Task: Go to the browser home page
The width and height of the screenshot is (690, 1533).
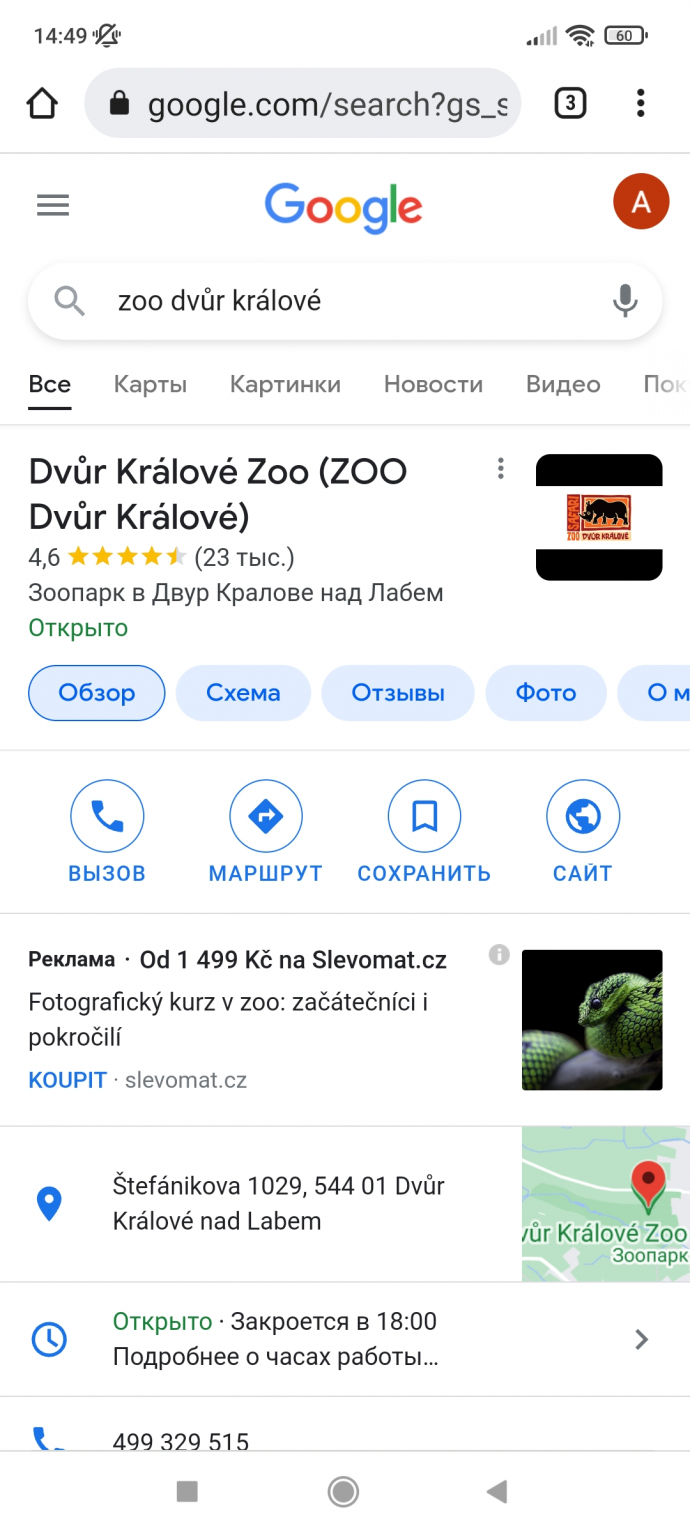Action: click(x=42, y=103)
